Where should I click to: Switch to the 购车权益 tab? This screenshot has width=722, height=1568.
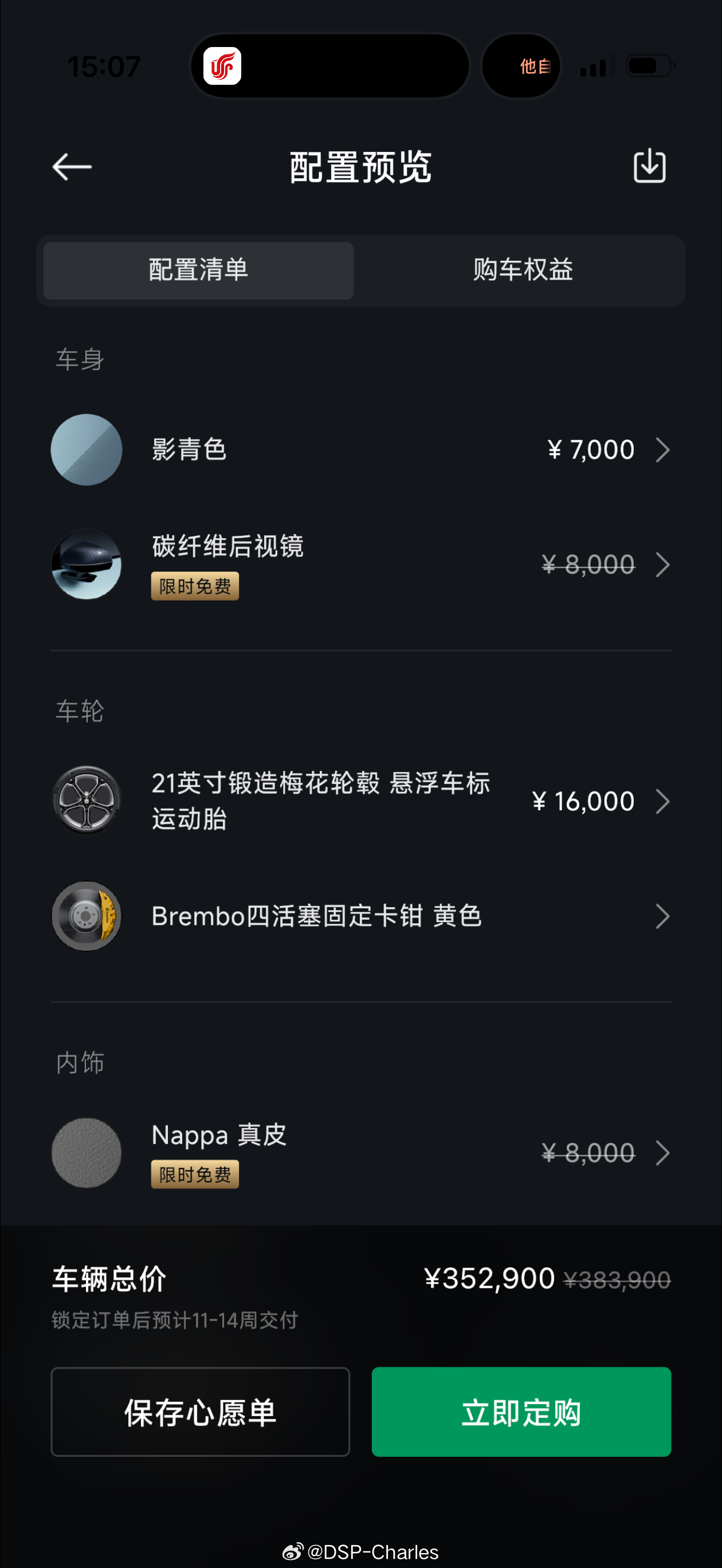coord(523,271)
